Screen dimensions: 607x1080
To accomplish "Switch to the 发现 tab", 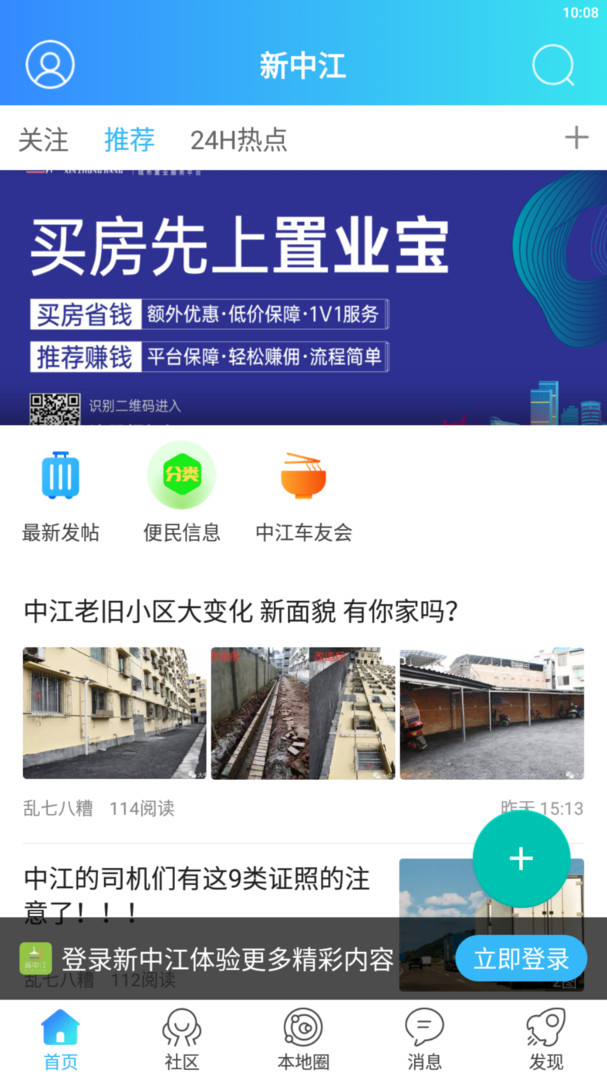I will (546, 1039).
